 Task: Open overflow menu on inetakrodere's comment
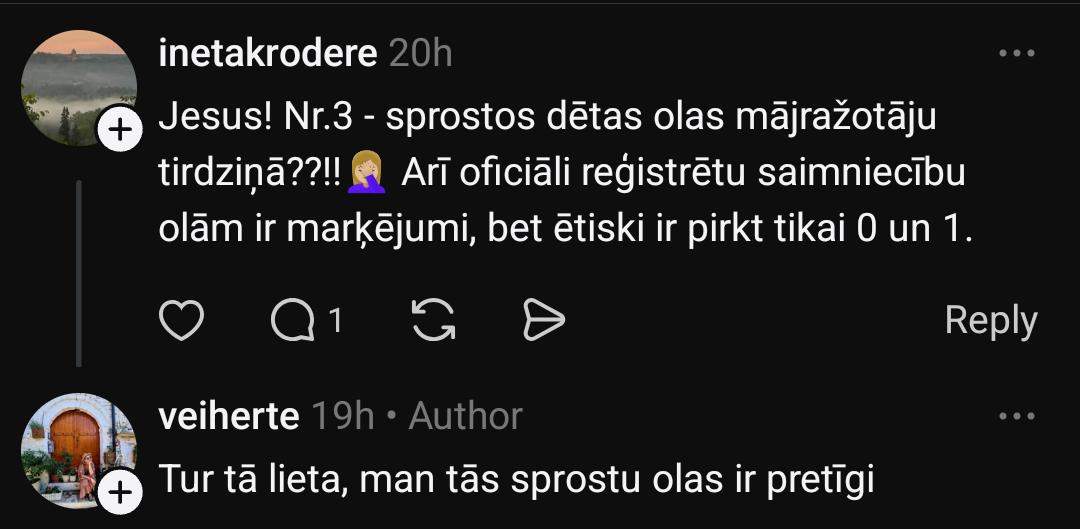point(1017,54)
